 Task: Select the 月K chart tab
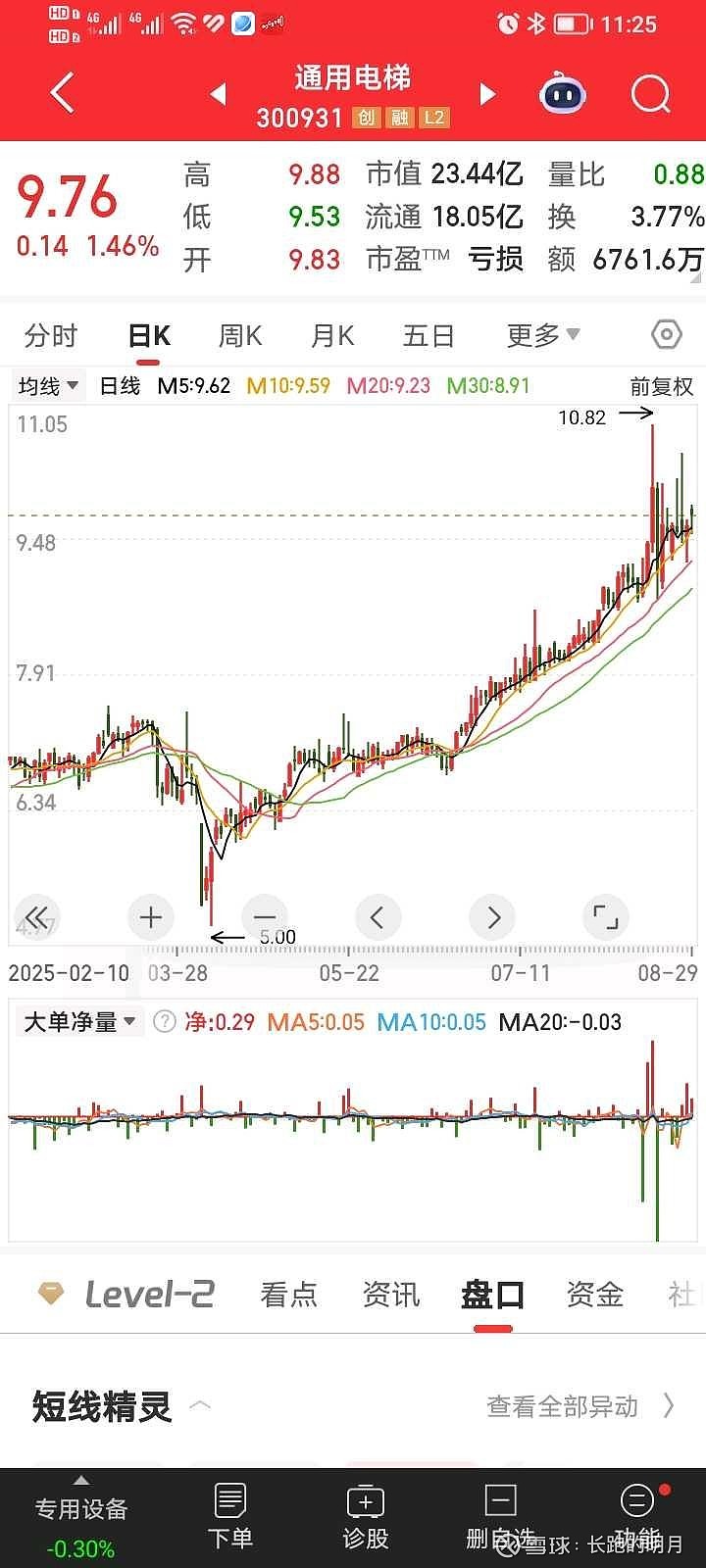(x=331, y=336)
